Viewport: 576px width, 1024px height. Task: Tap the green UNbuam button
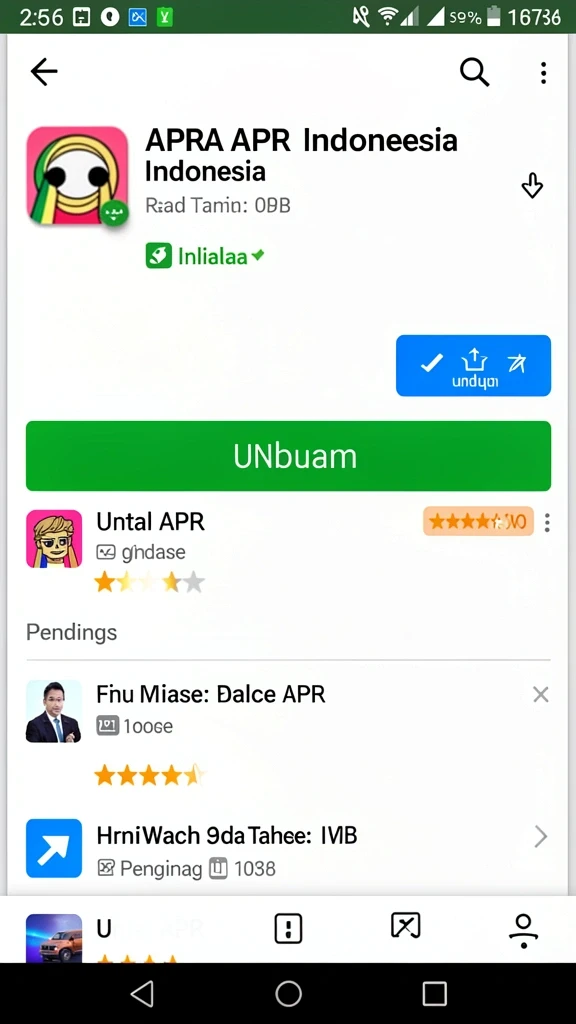tap(288, 456)
